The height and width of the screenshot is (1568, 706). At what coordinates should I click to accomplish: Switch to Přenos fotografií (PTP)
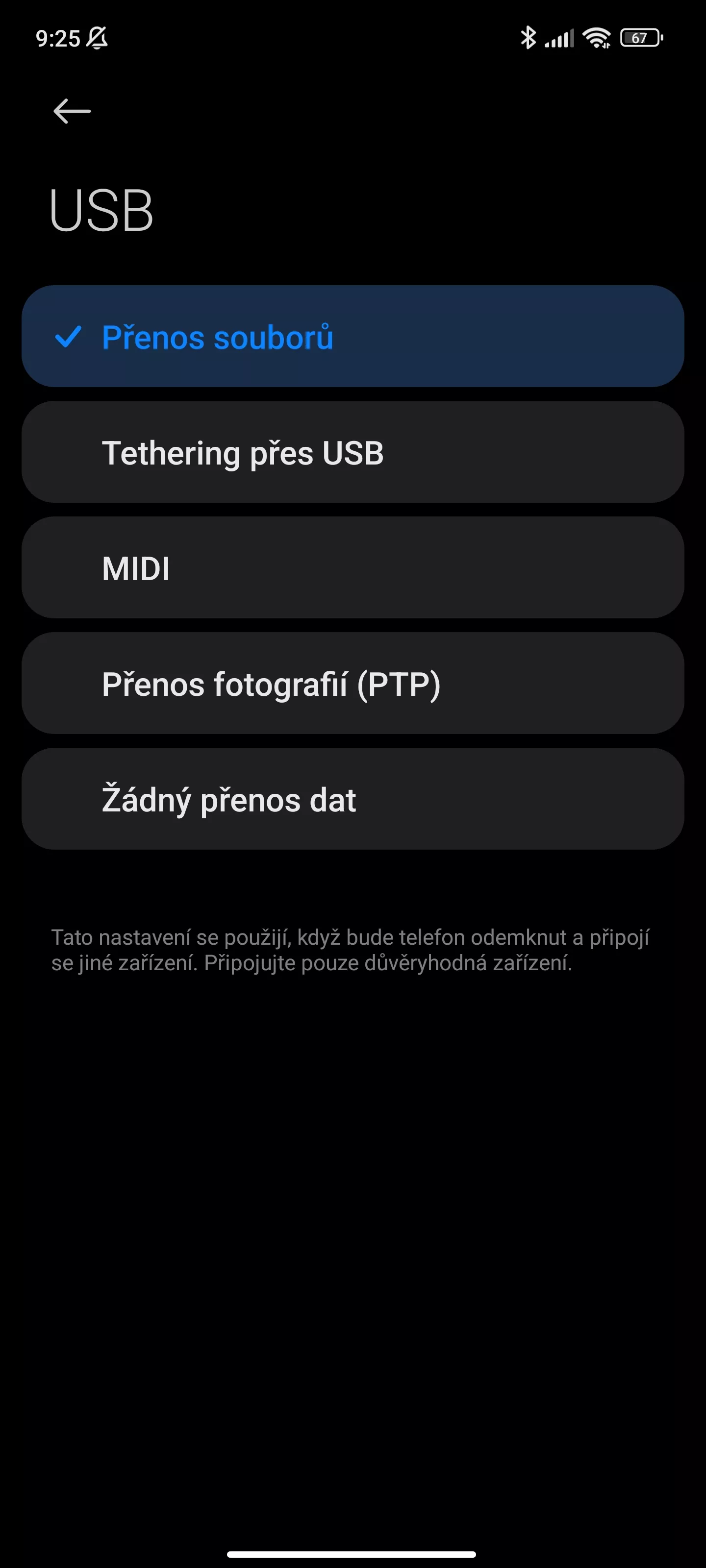pyautogui.click(x=353, y=683)
